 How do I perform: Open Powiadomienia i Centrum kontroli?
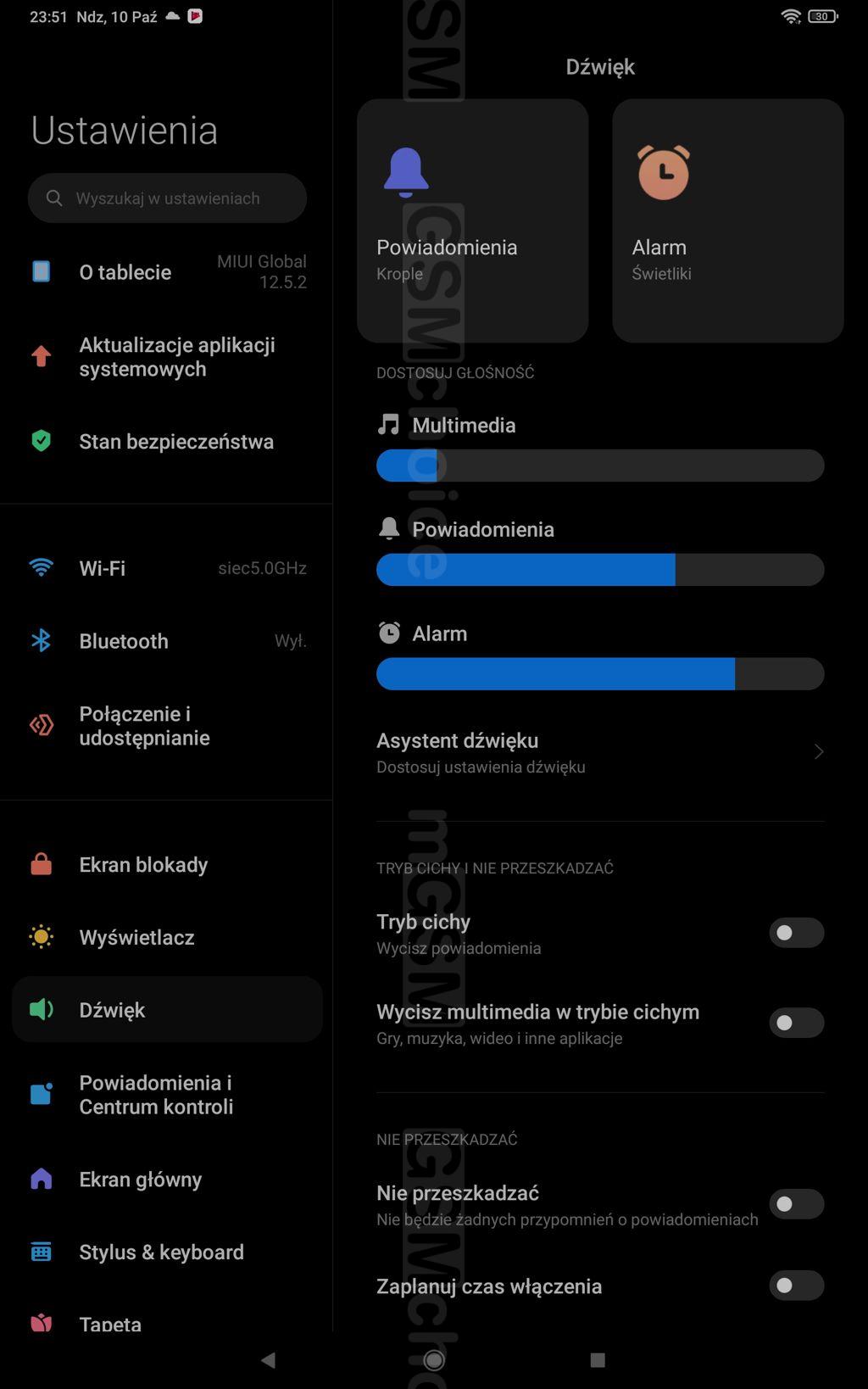click(x=167, y=1095)
